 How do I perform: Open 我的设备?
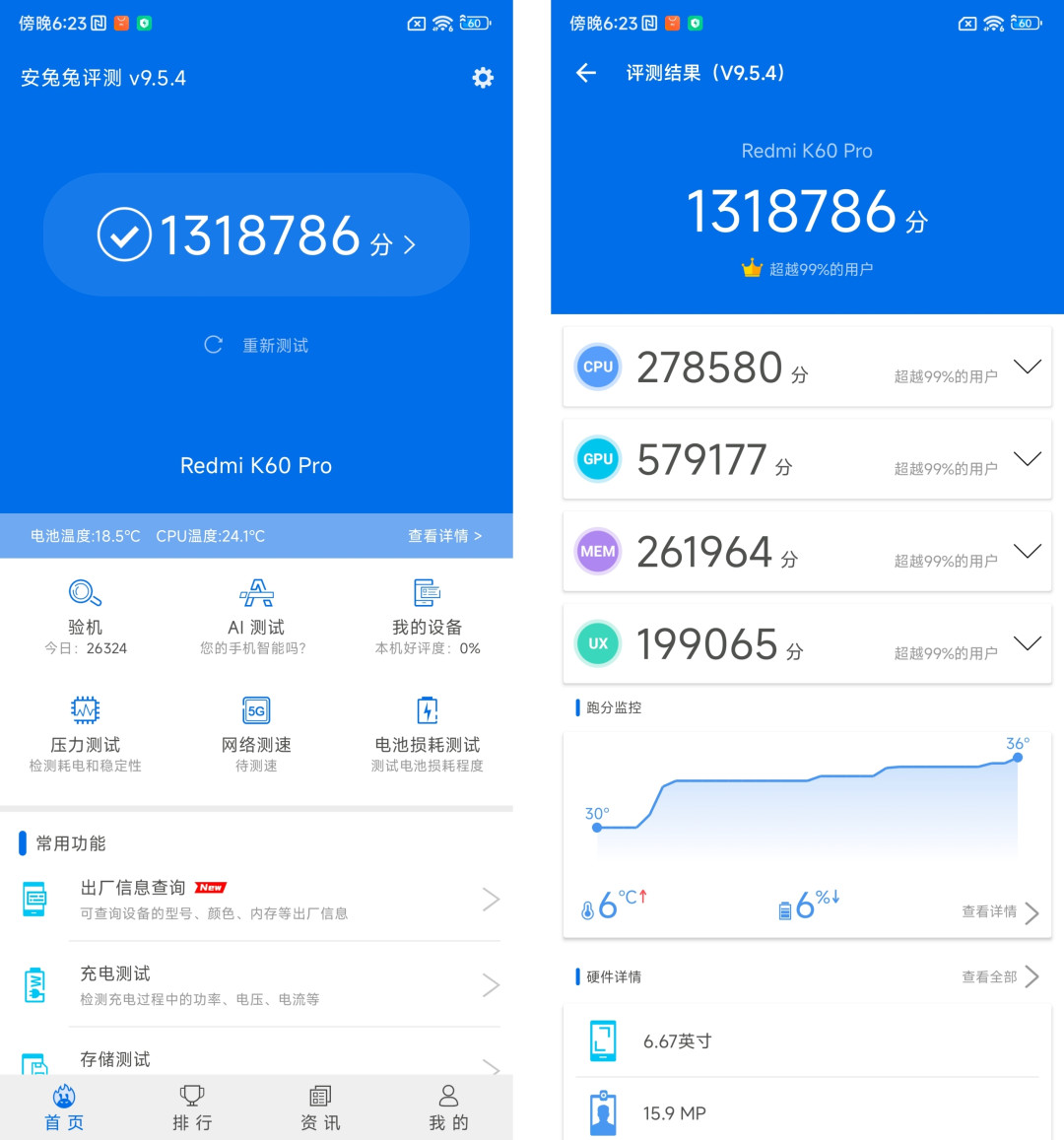(427, 617)
